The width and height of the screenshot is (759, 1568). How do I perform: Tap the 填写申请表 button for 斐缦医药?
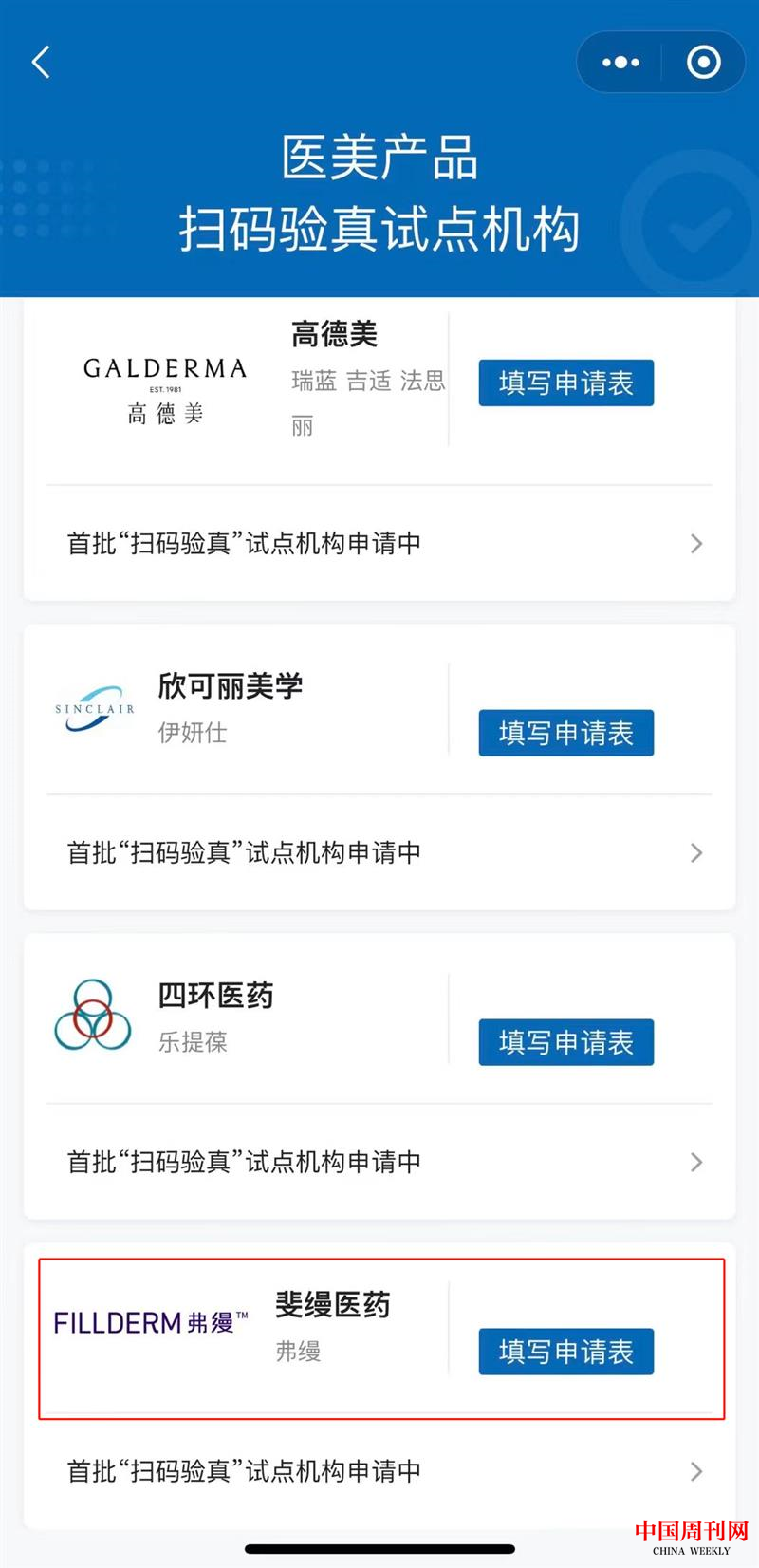click(x=565, y=1352)
